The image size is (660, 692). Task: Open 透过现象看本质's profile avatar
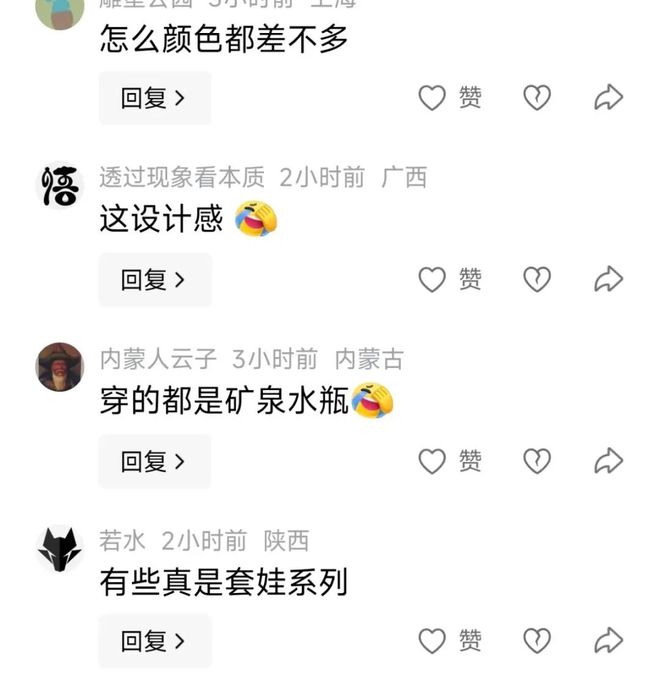[x=59, y=186]
